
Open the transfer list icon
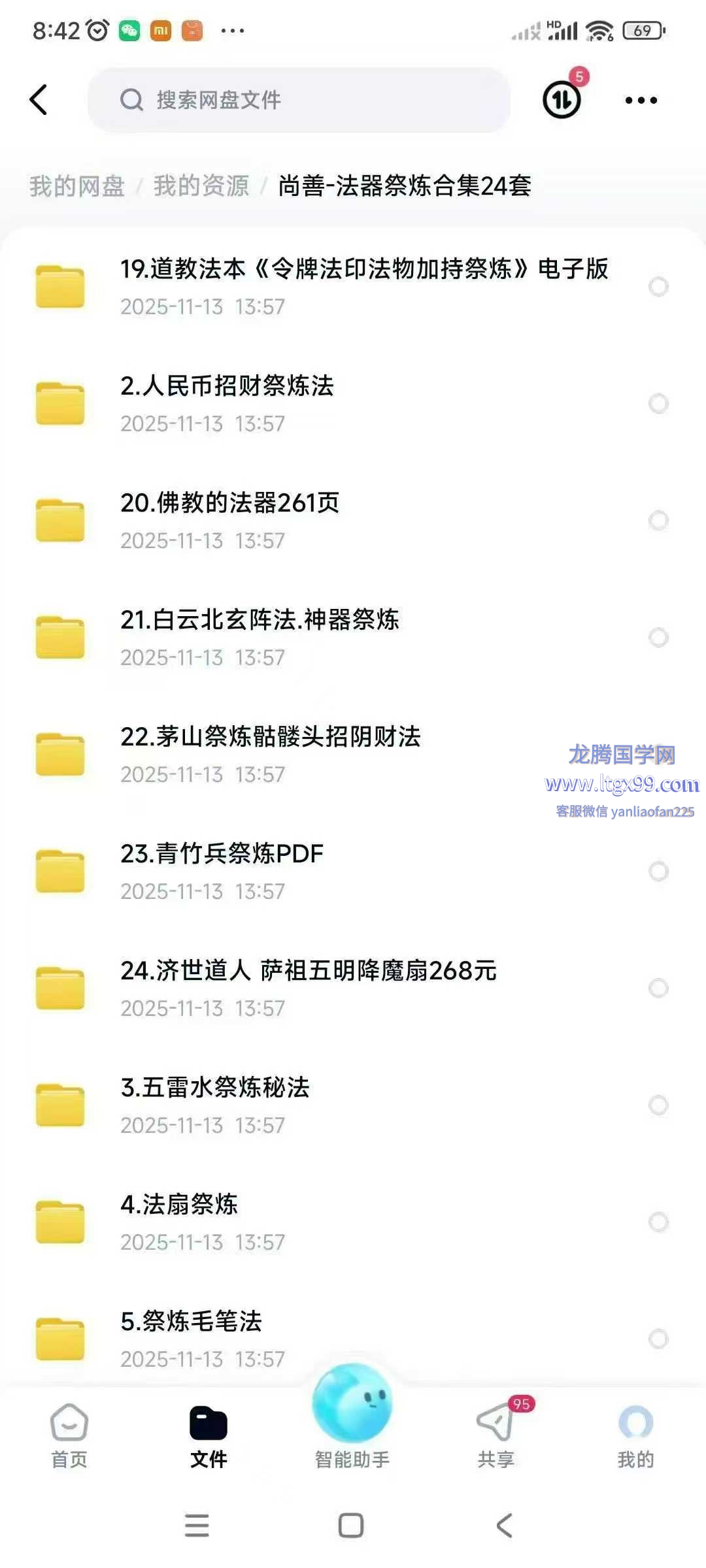pyautogui.click(x=562, y=100)
